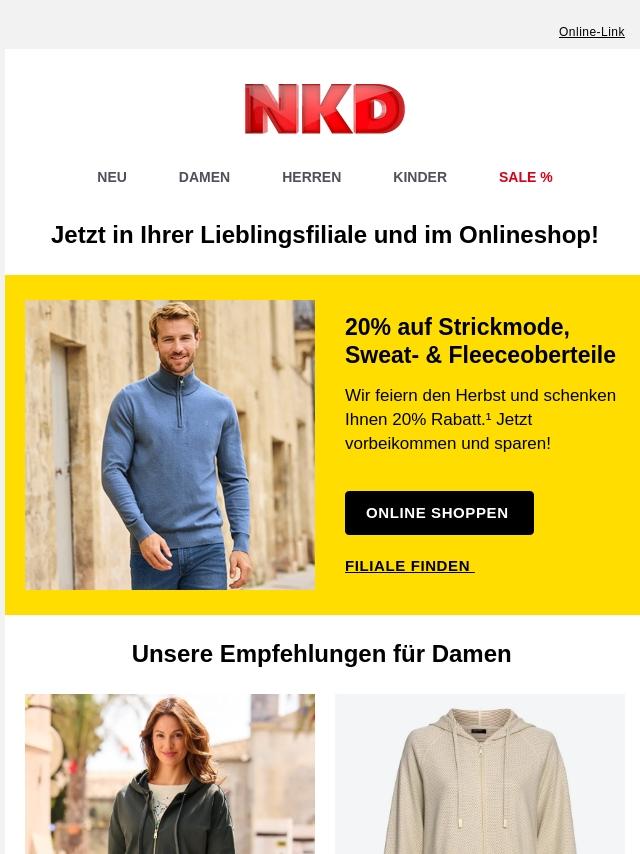Screen dimensions: 640x854
Task: Open the Online-Link at the top
Action: point(591,32)
